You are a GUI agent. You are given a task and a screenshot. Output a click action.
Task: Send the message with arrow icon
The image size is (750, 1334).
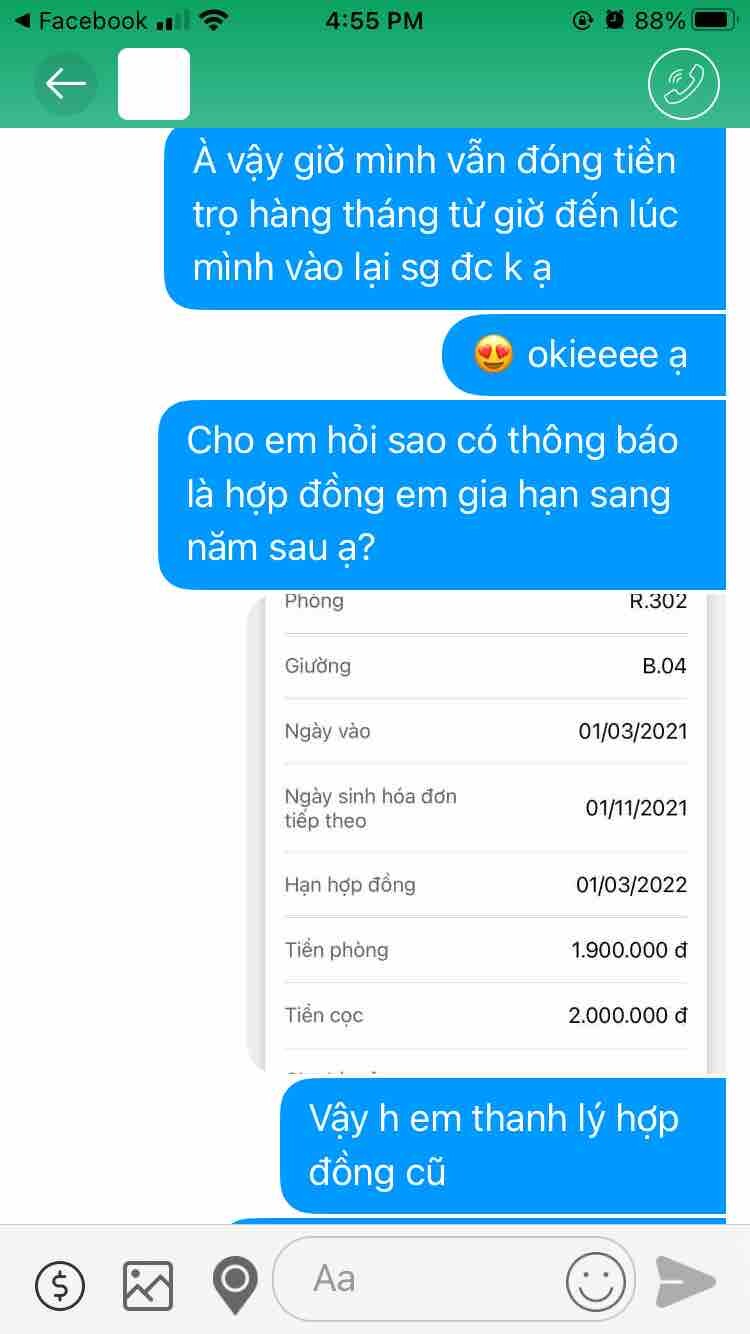pyautogui.click(x=686, y=1280)
